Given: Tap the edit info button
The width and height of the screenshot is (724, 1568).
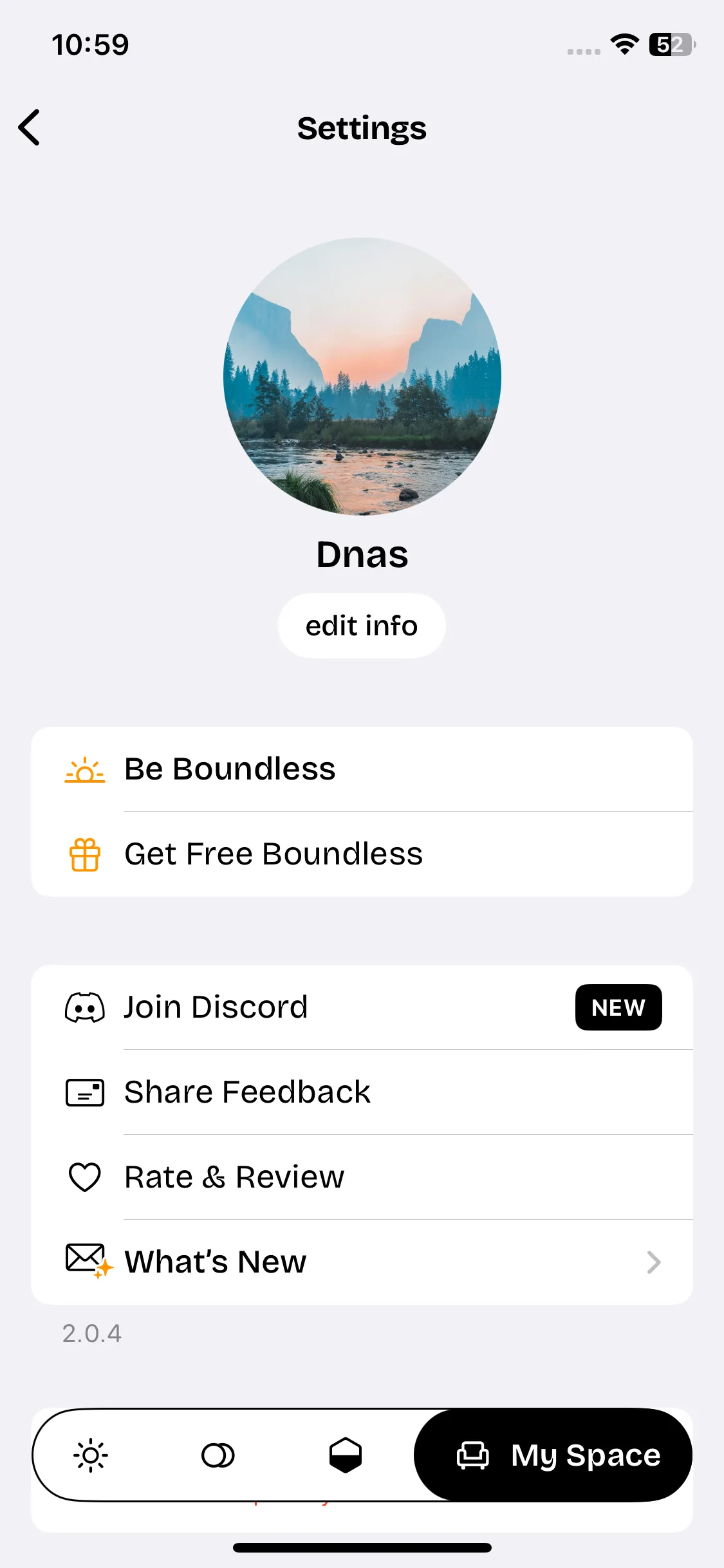Looking at the screenshot, I should coord(362,626).
